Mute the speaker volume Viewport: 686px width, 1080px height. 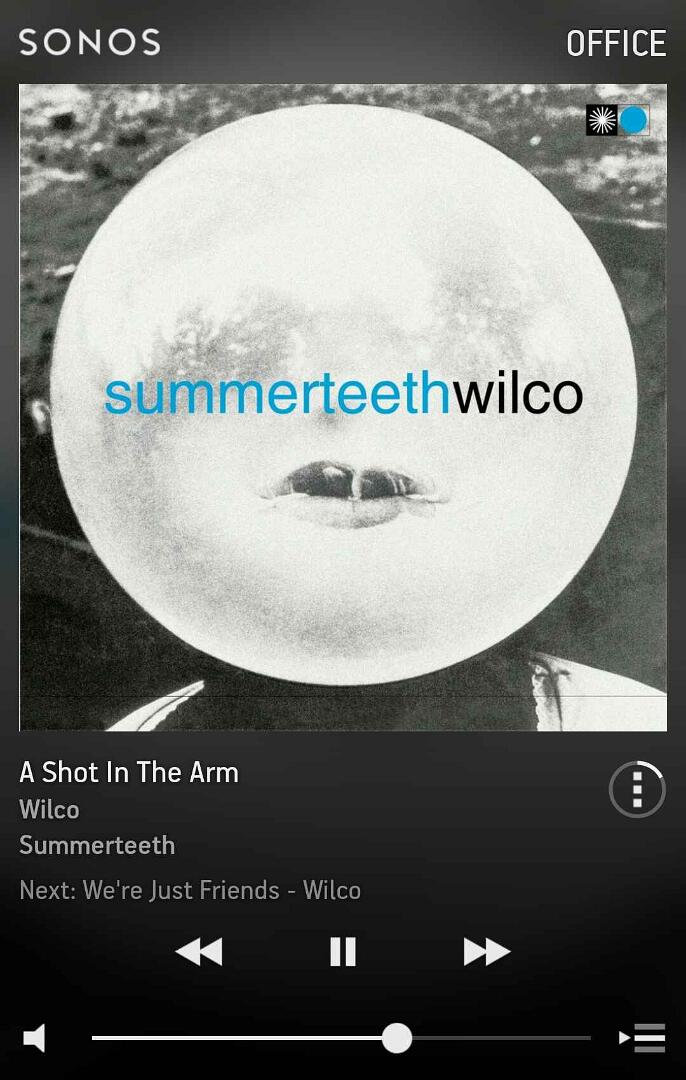(x=34, y=1038)
